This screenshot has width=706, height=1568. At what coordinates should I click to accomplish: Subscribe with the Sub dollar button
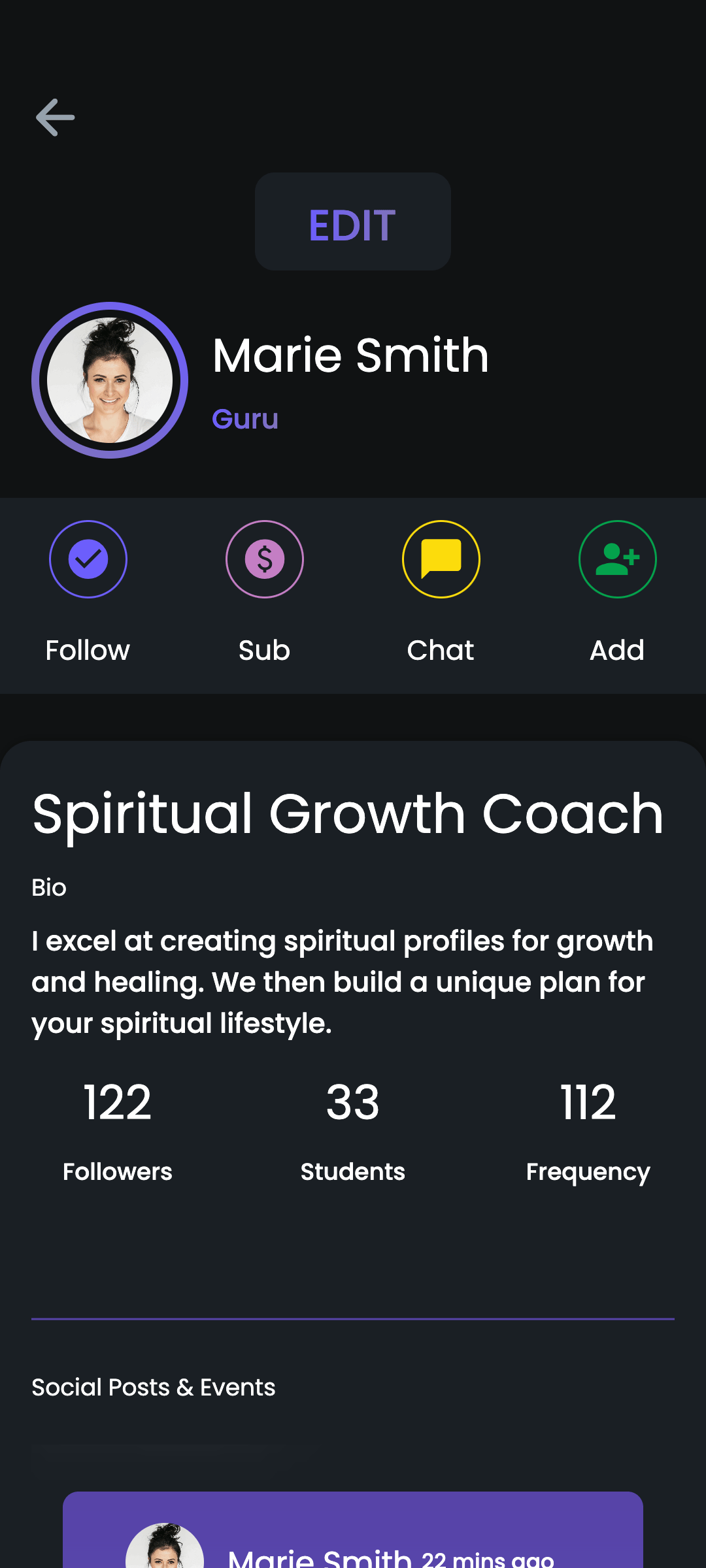coord(265,559)
